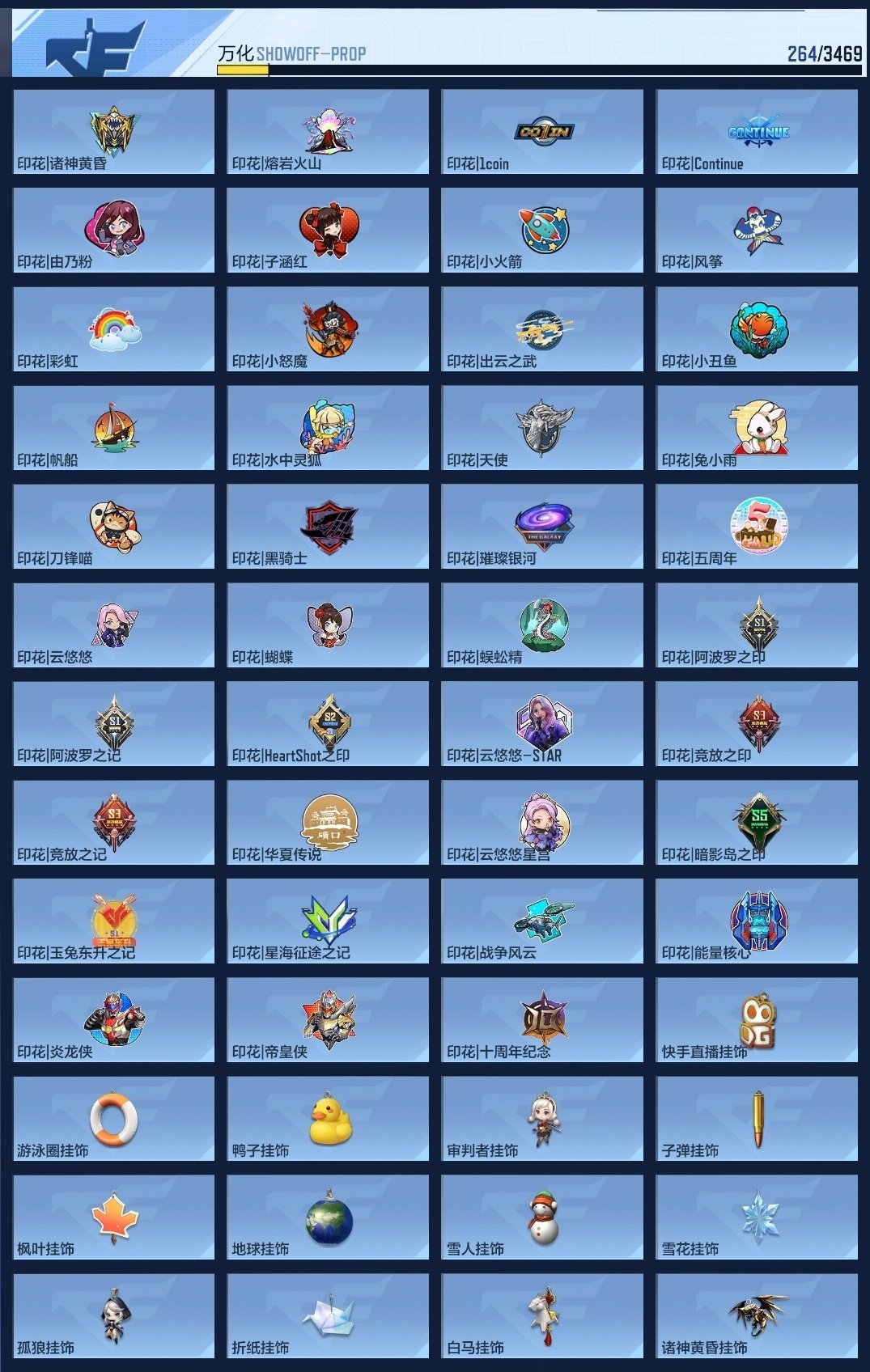870x1372 pixels.
Task: Open the 子弹挂饰 bullet charm
Action: (757, 1119)
